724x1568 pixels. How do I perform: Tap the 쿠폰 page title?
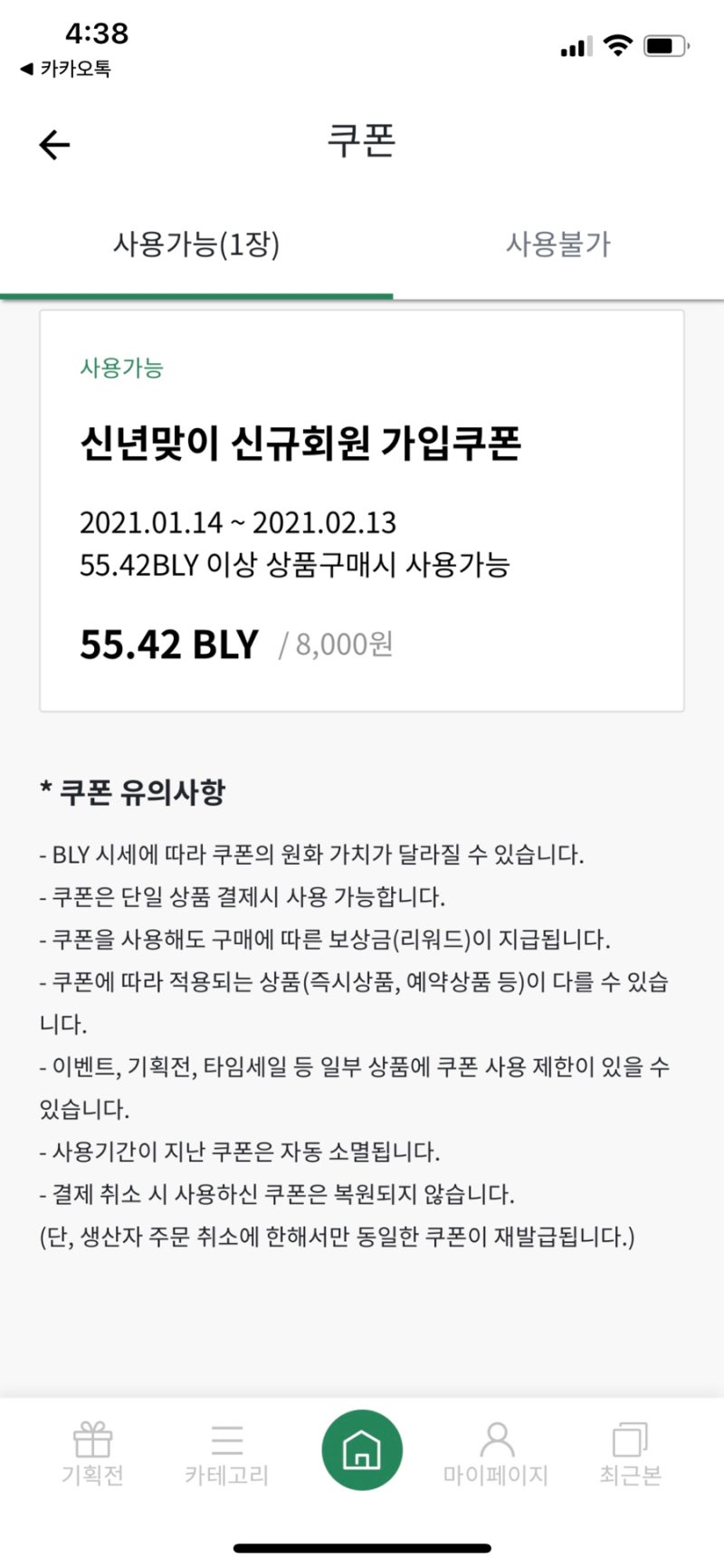tap(362, 143)
